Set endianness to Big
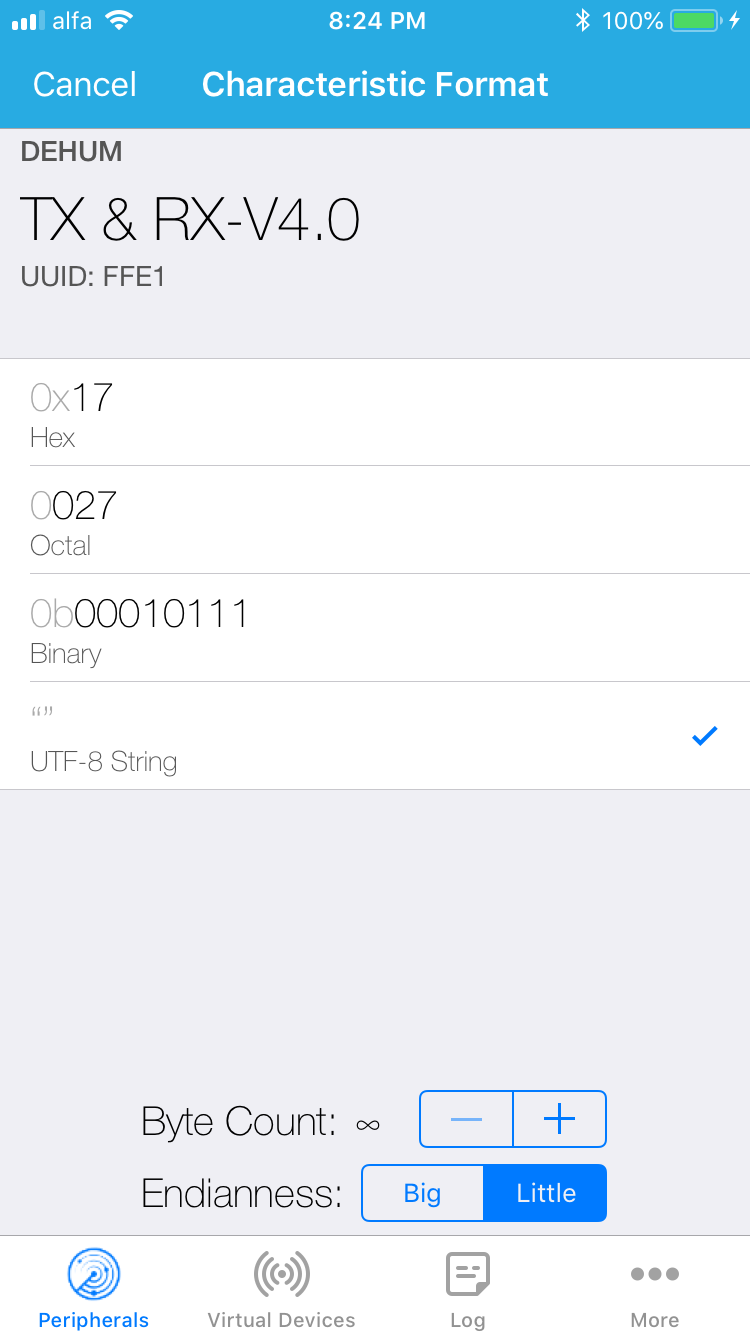Screen dimensions: 750x1334 point(423,1193)
